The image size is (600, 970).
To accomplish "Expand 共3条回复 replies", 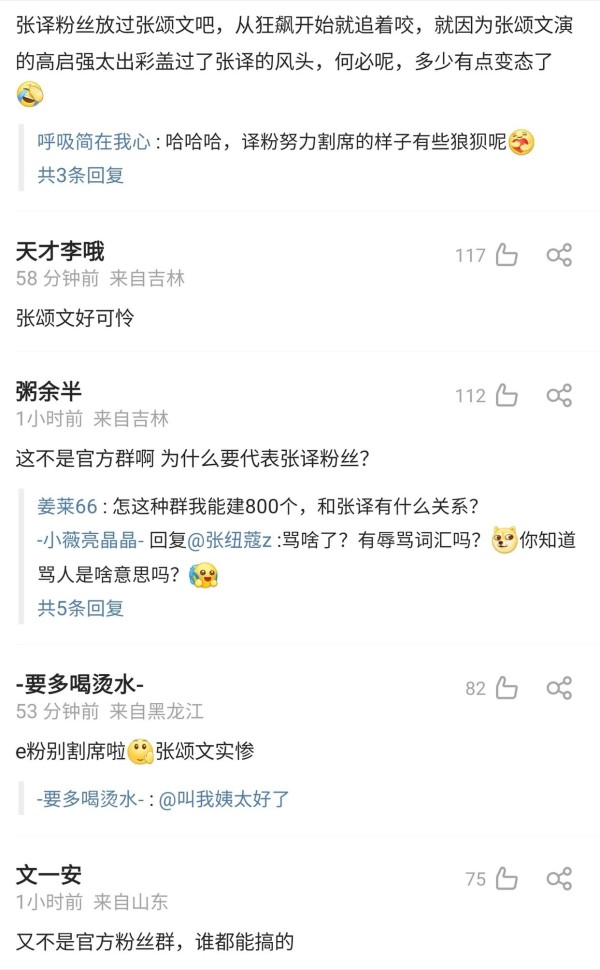I will (81, 175).
